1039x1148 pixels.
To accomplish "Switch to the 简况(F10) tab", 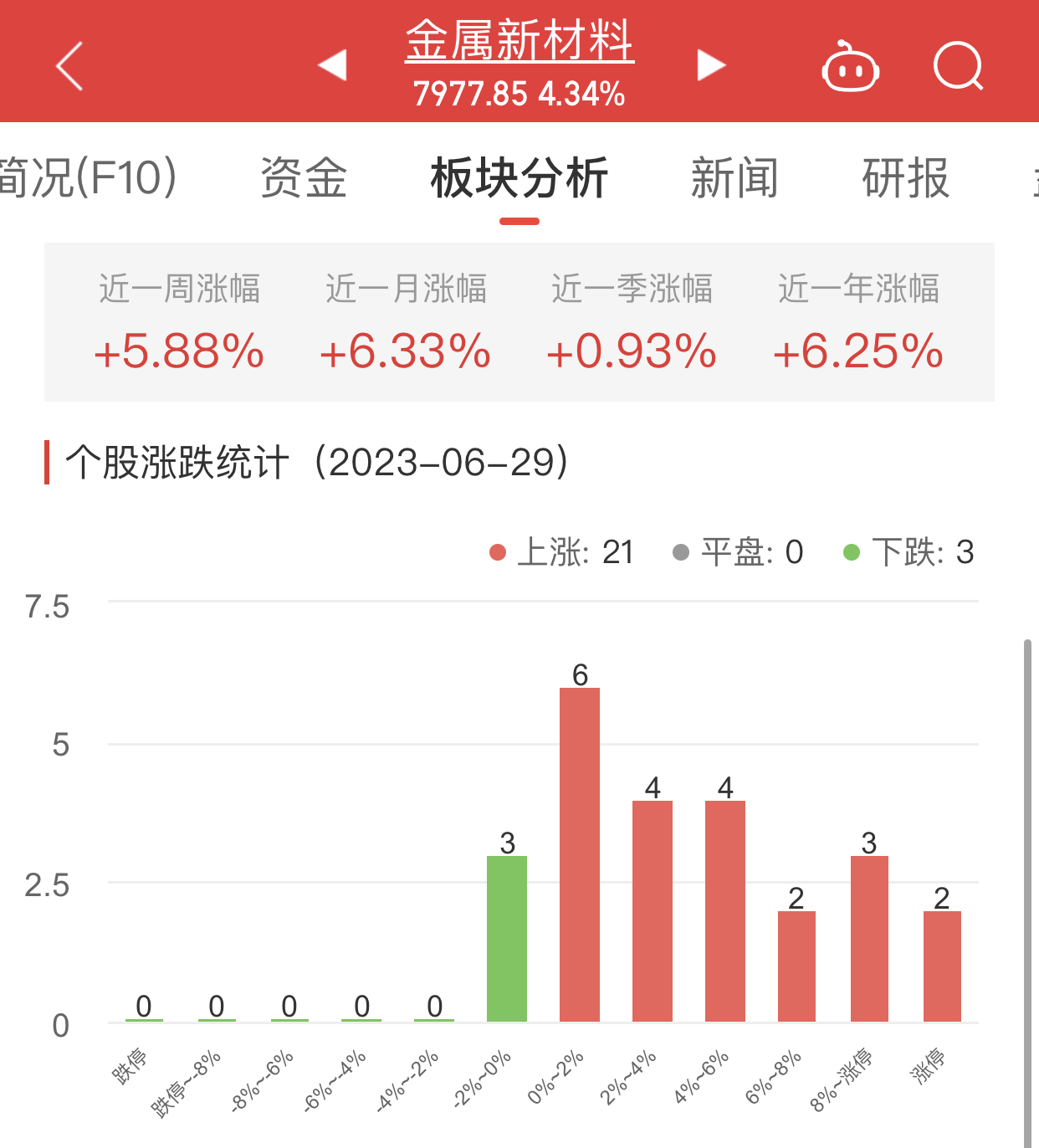I will tap(88, 178).
